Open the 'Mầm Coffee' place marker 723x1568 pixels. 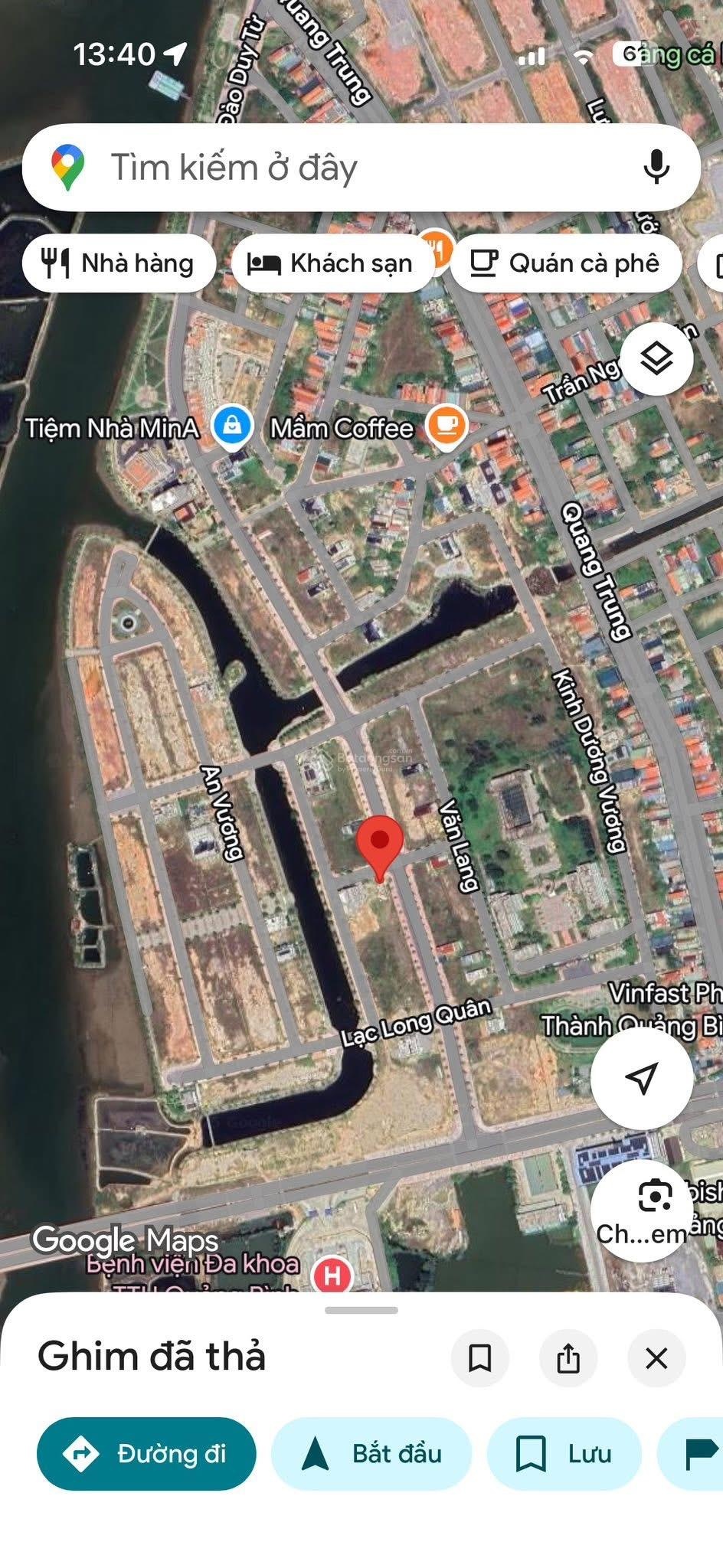[447, 426]
